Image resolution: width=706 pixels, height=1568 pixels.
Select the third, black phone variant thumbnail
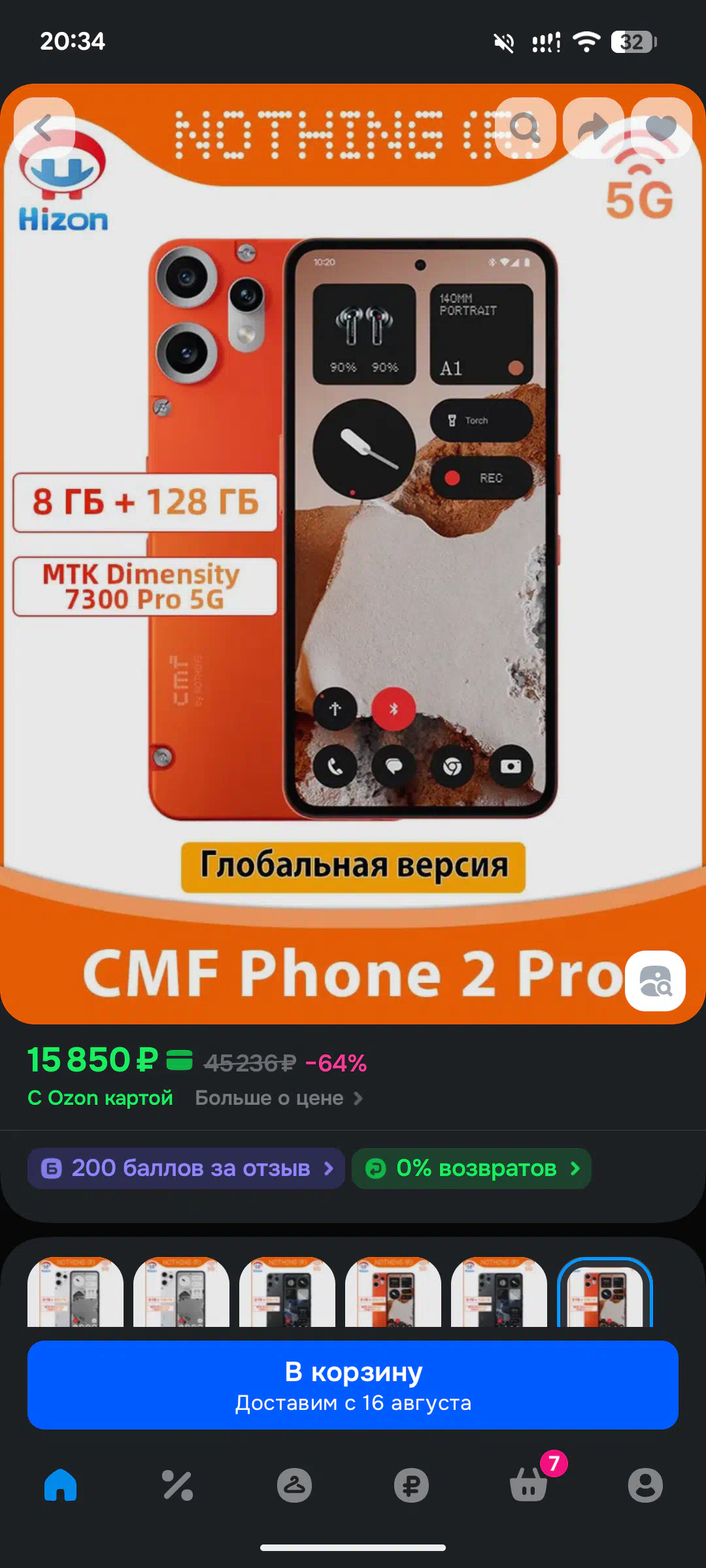tap(287, 1292)
